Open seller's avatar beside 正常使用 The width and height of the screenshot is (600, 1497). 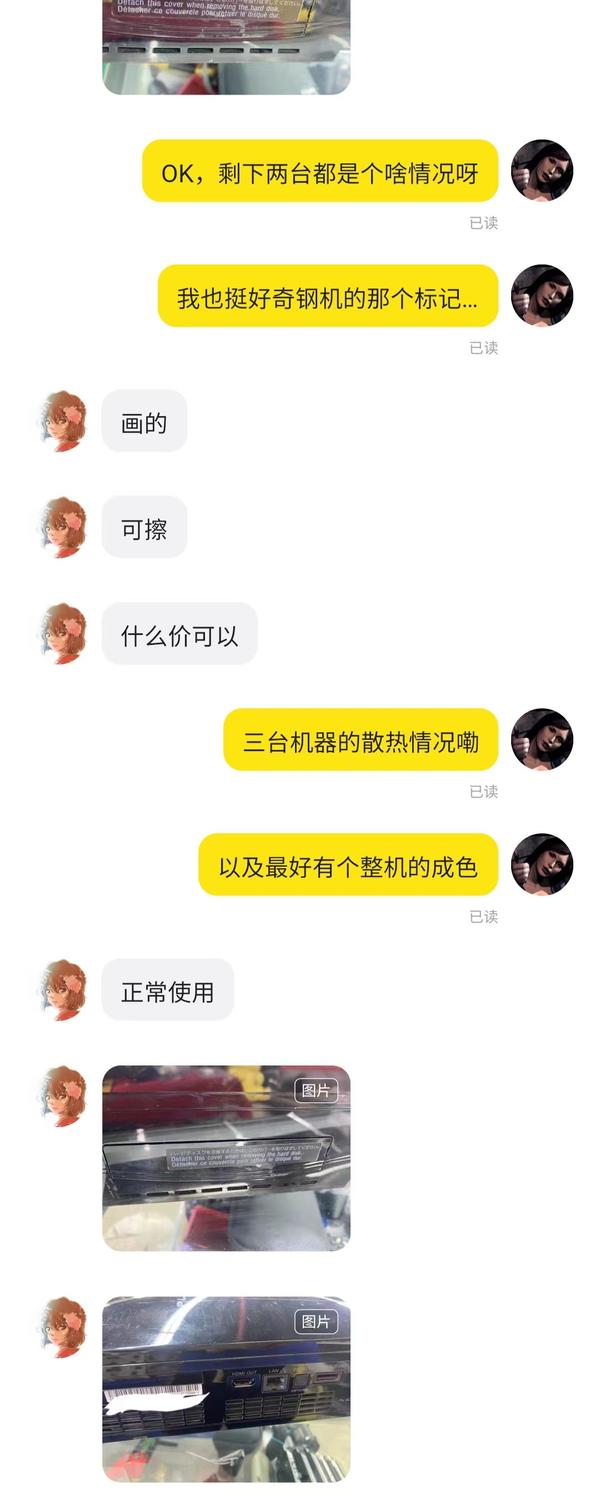tap(64, 990)
